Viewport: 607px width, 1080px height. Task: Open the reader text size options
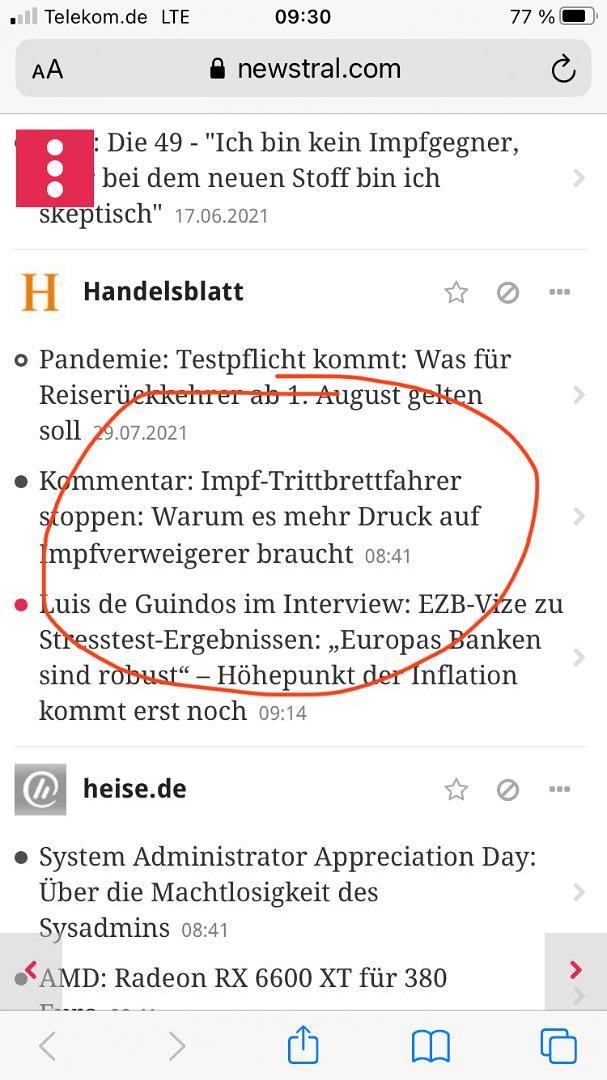pos(47,69)
